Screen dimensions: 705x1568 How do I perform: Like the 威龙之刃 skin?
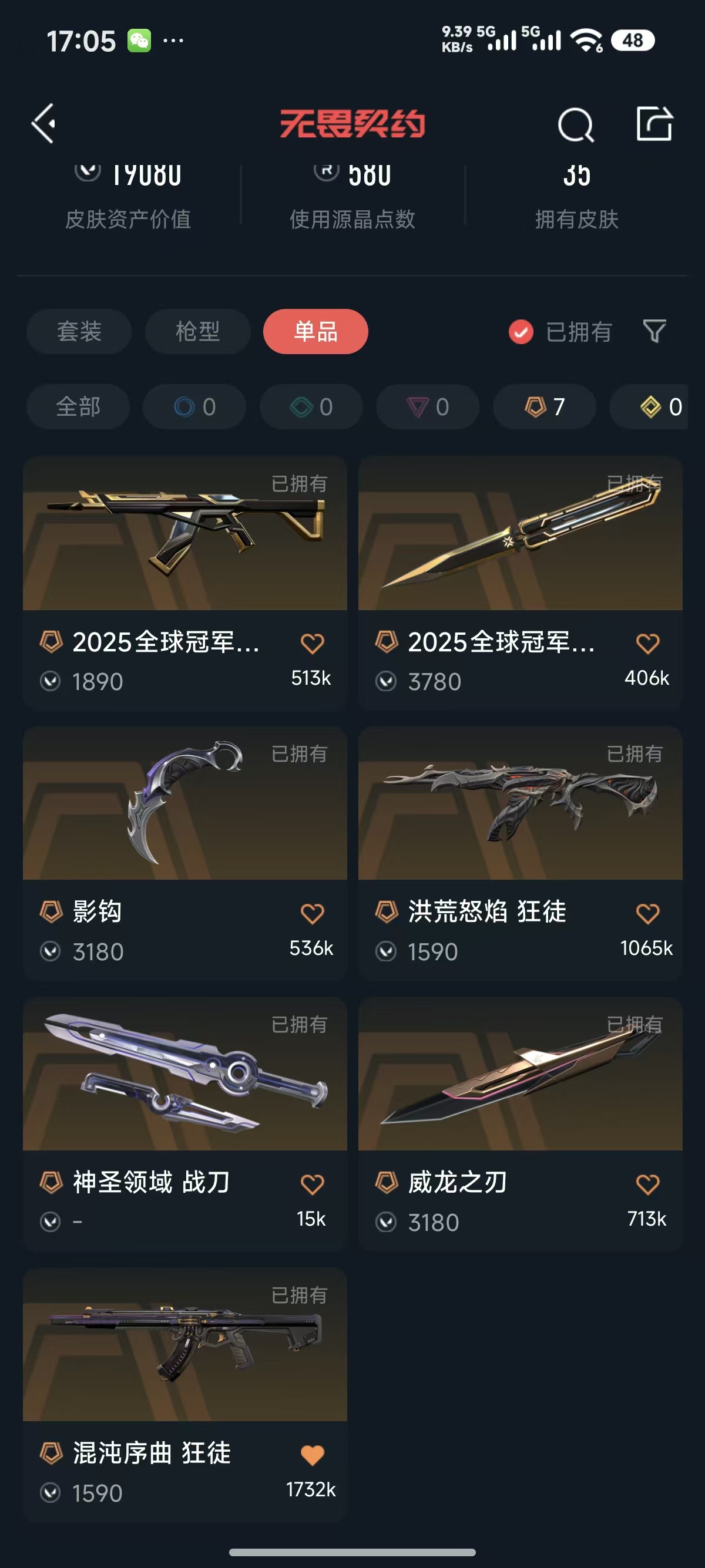tap(647, 1184)
